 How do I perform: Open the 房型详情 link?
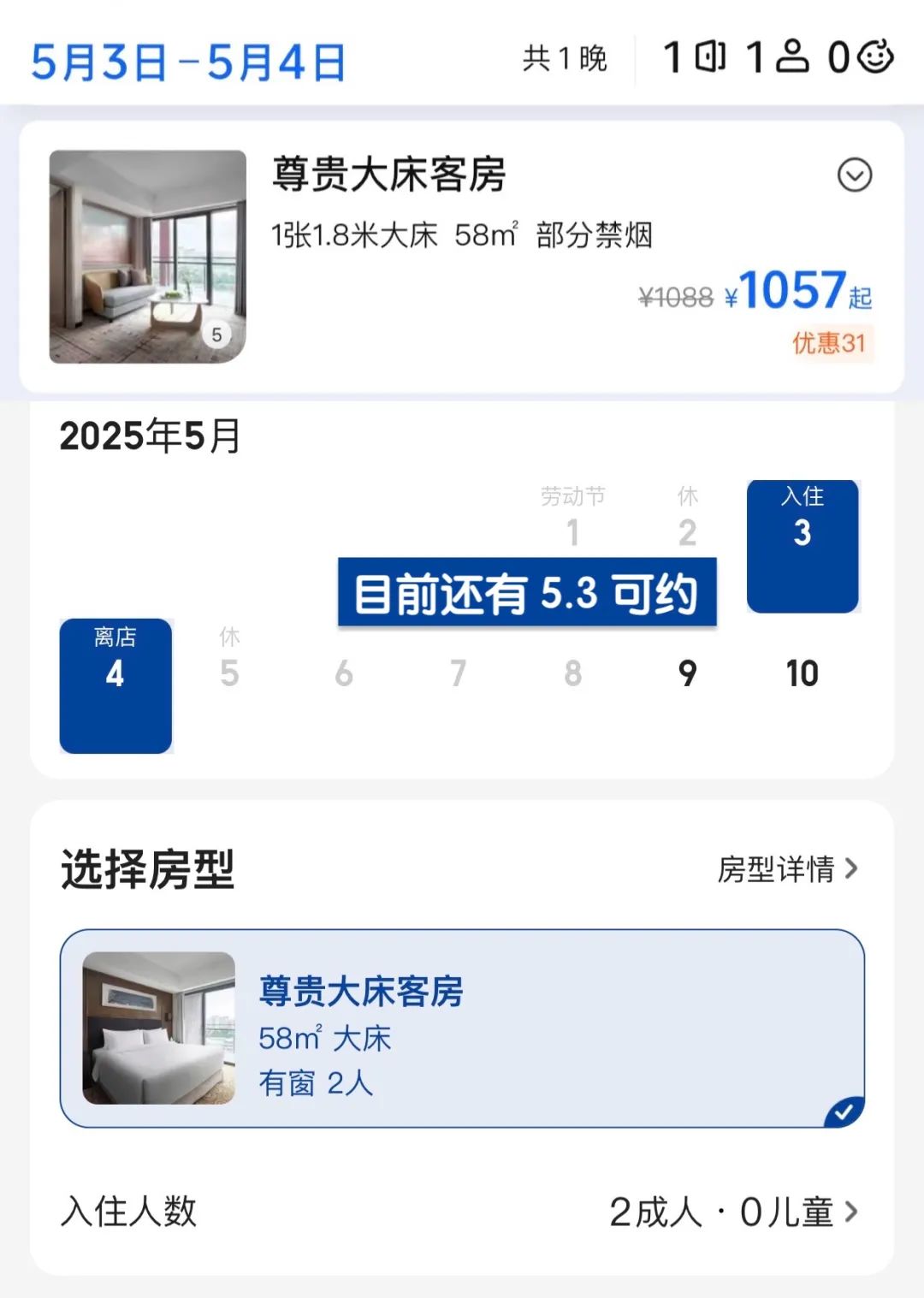787,869
